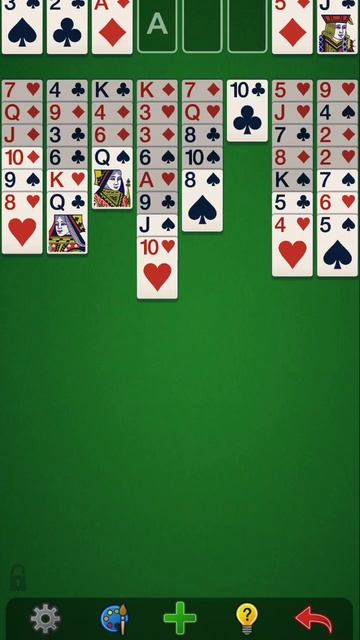Undo the last move with the red arrow
Screen dimensions: 360x640
coord(313,620)
